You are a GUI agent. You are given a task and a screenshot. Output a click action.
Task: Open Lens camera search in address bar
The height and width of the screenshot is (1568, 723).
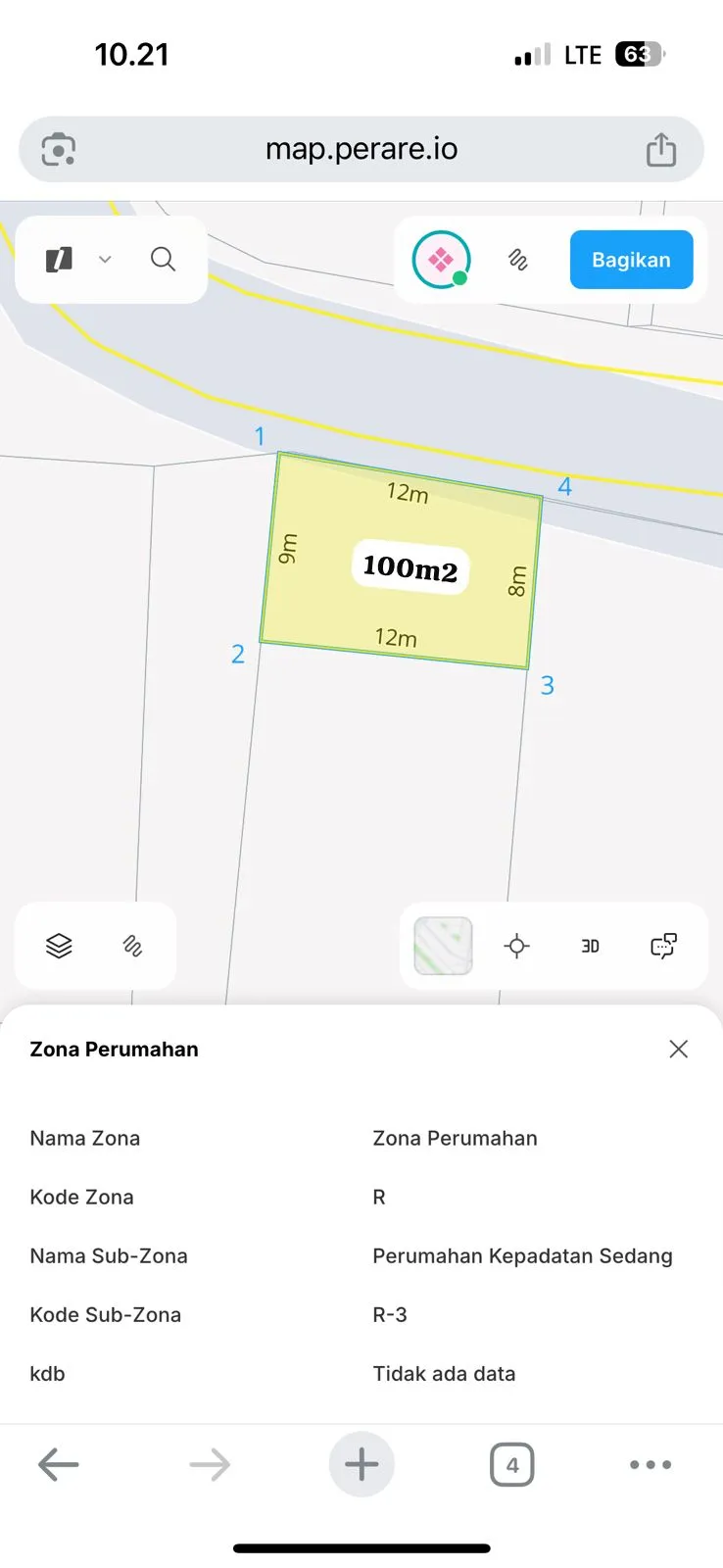click(59, 150)
